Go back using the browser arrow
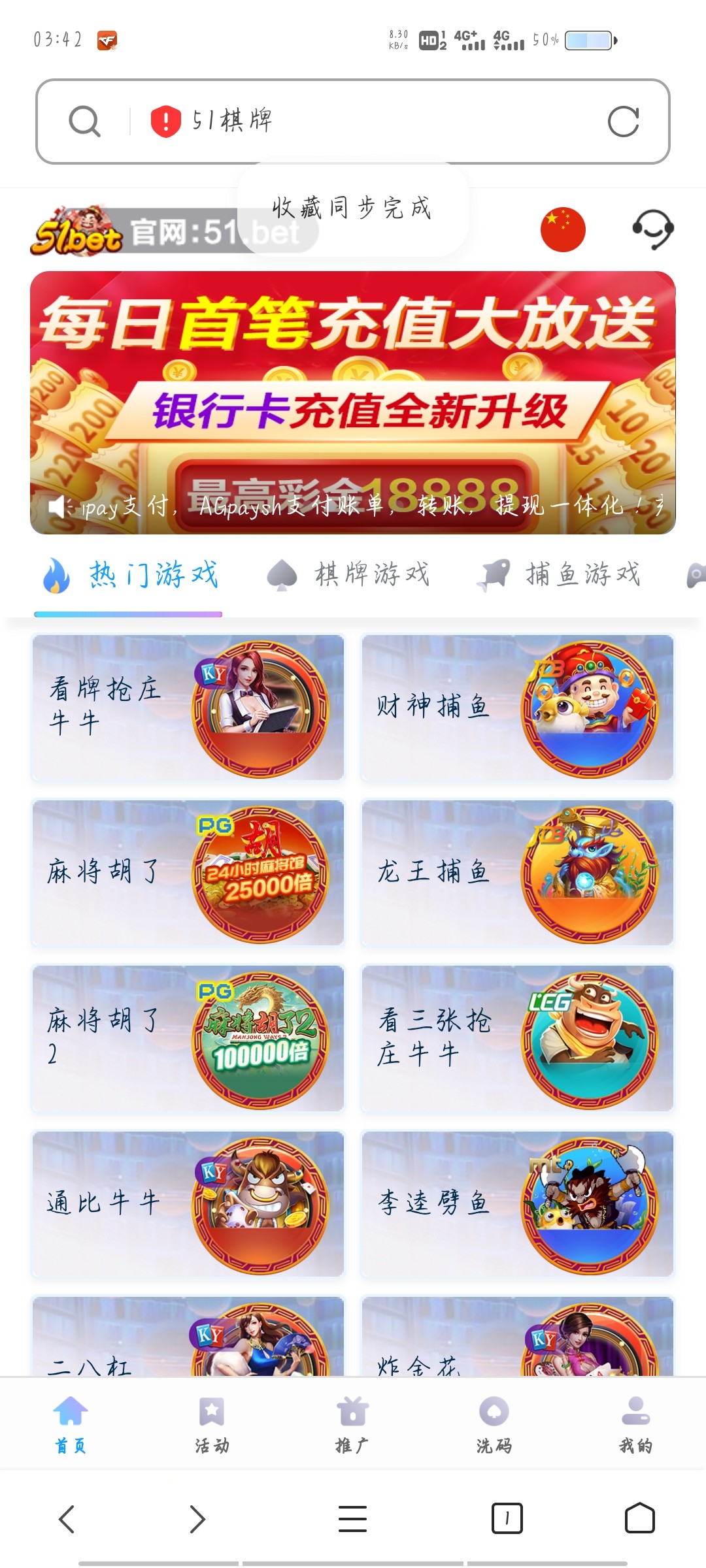 [67, 1519]
